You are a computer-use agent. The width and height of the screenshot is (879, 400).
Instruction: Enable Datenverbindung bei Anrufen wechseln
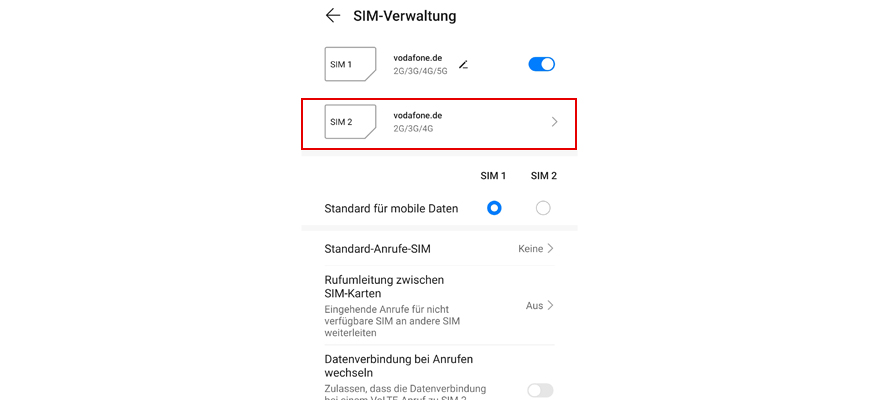[x=540, y=390]
